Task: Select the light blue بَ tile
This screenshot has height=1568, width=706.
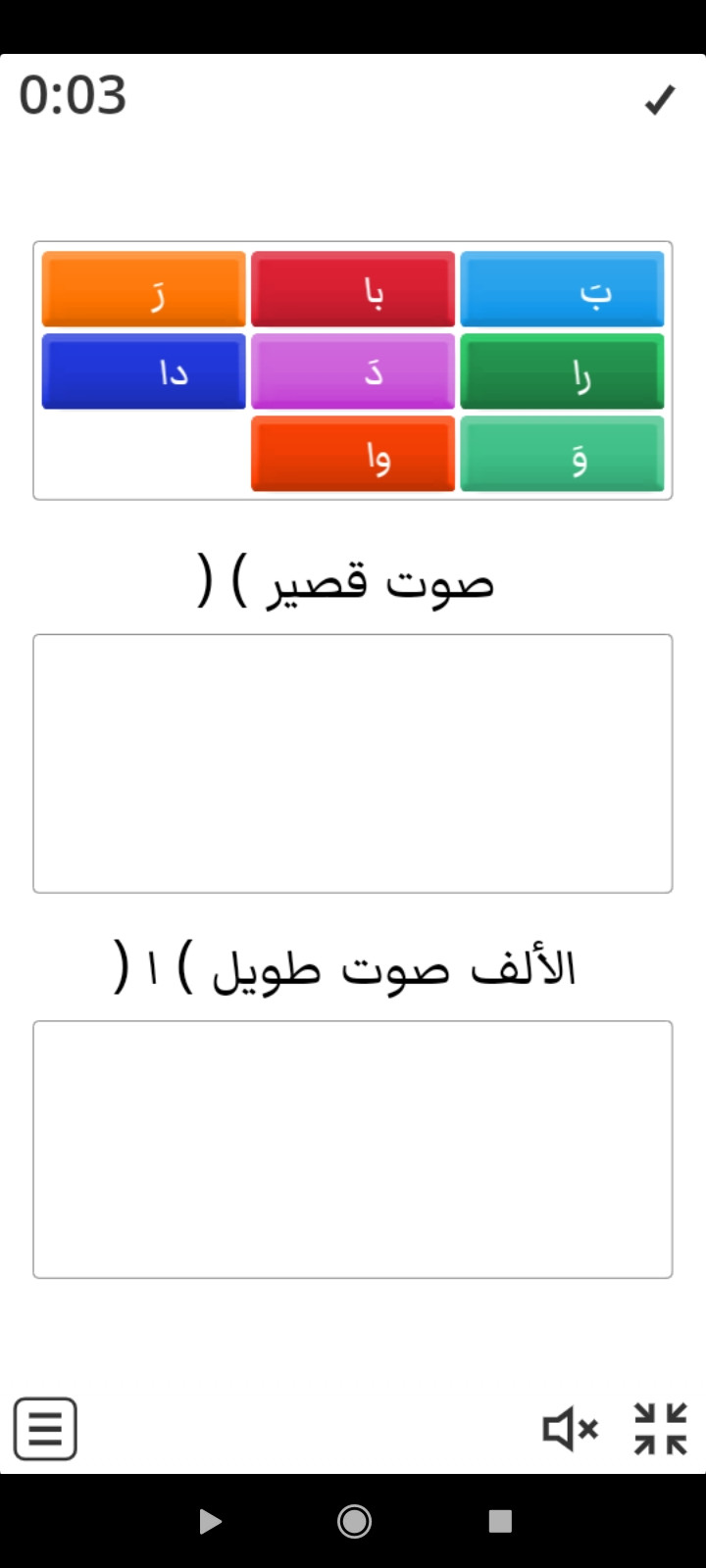Action: click(562, 289)
